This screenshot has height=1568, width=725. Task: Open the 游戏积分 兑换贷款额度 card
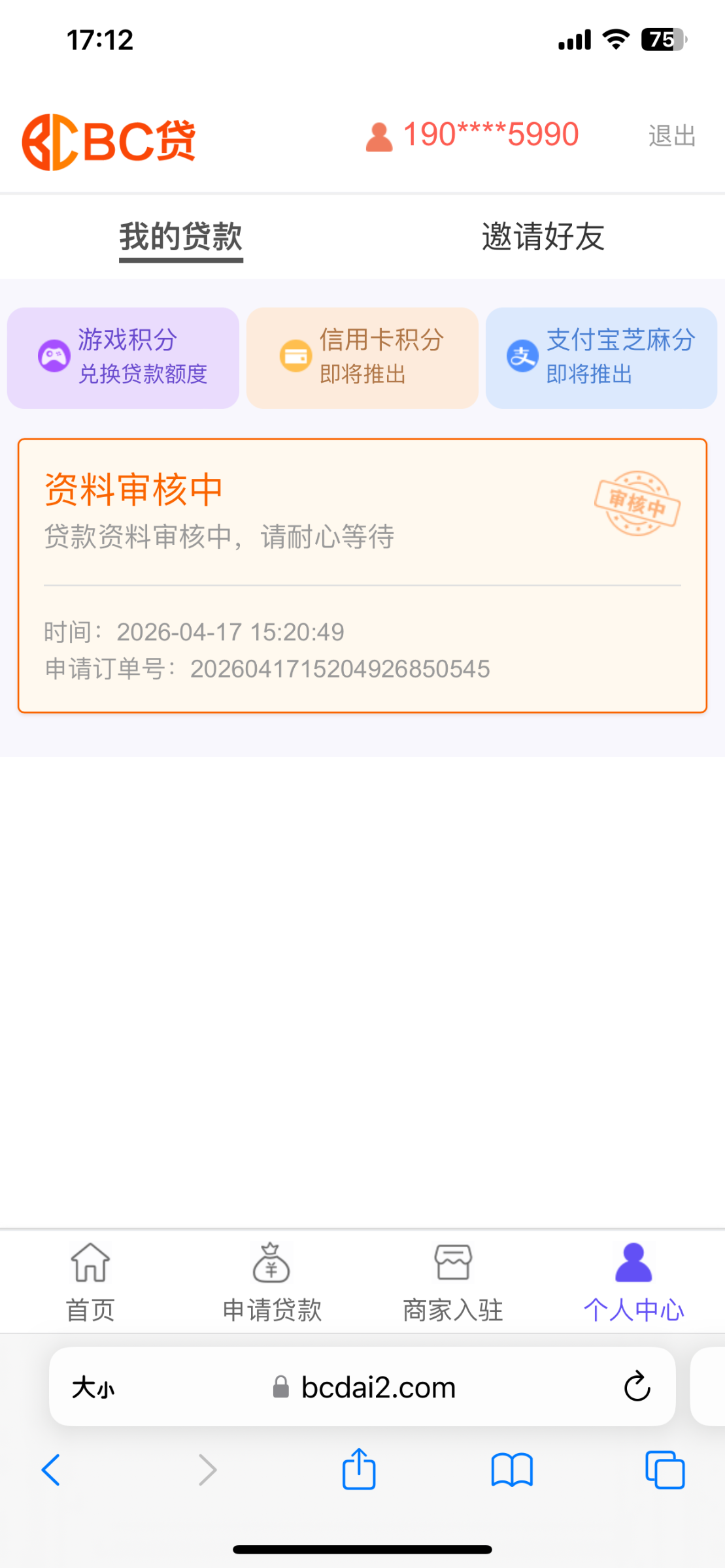coord(123,357)
